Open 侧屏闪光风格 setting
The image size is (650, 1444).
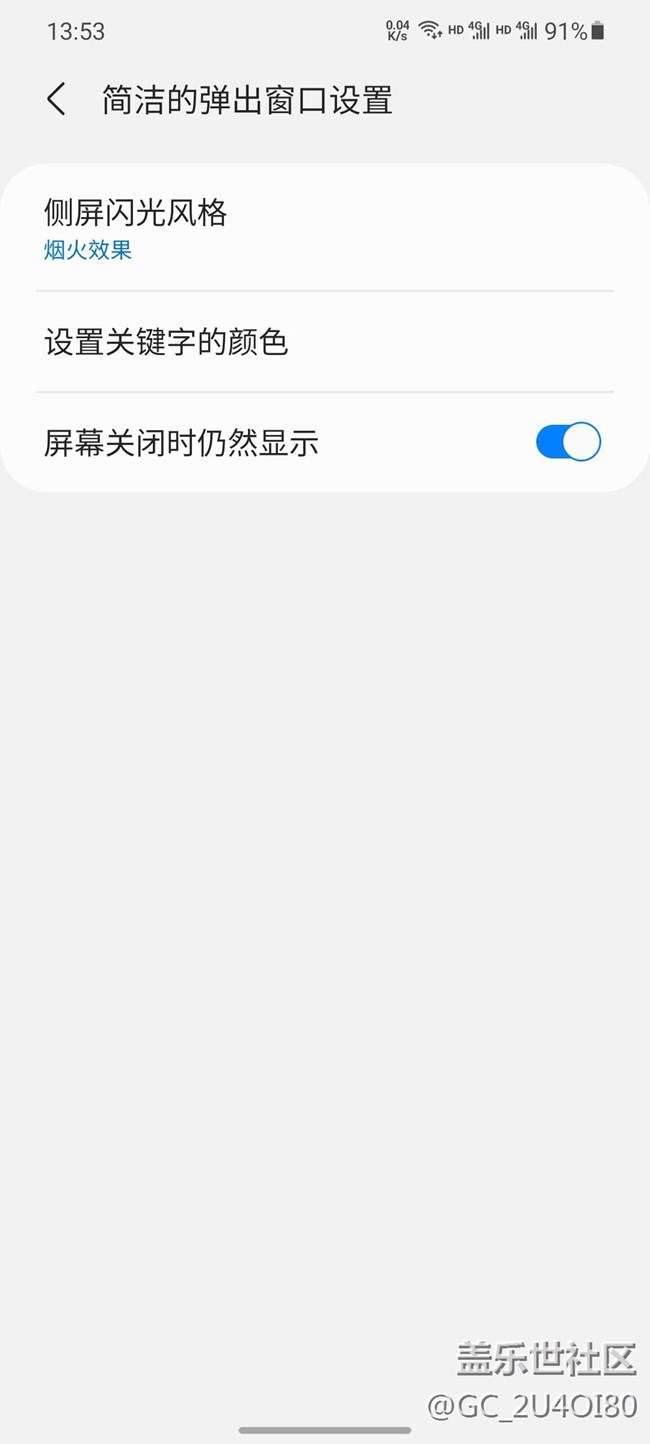[x=324, y=228]
